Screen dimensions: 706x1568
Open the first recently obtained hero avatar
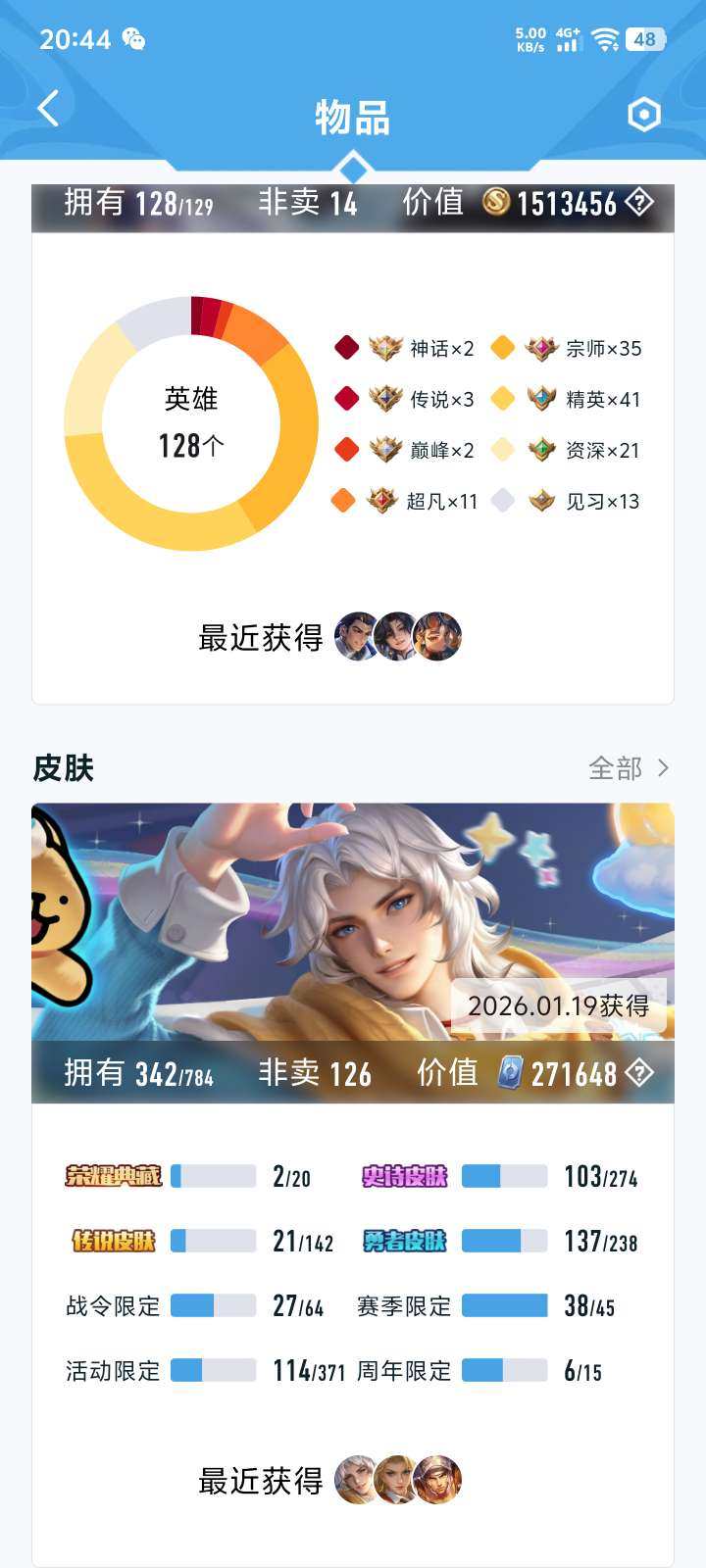click(356, 637)
